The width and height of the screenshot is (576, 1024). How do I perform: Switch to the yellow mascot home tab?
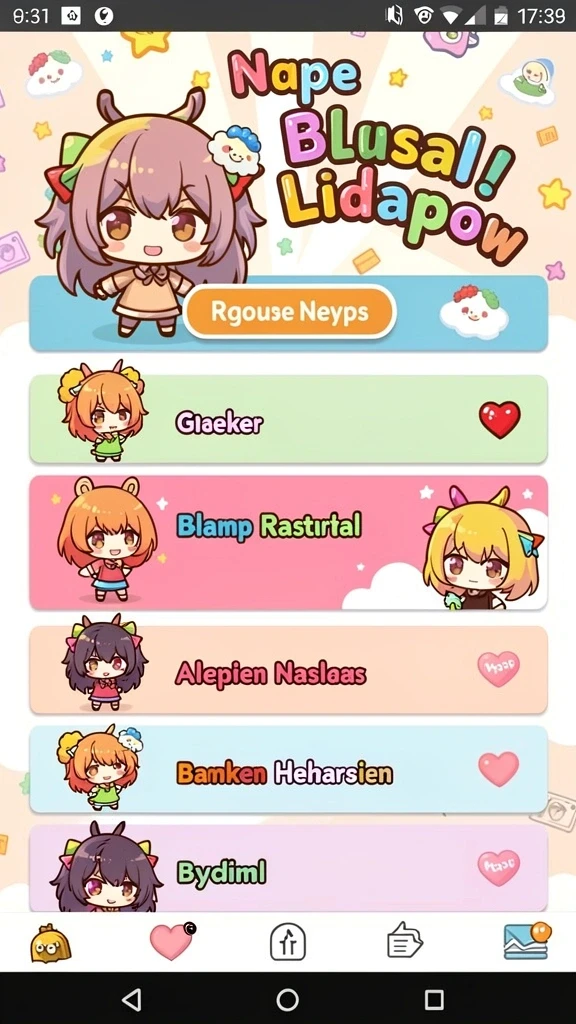(50, 943)
